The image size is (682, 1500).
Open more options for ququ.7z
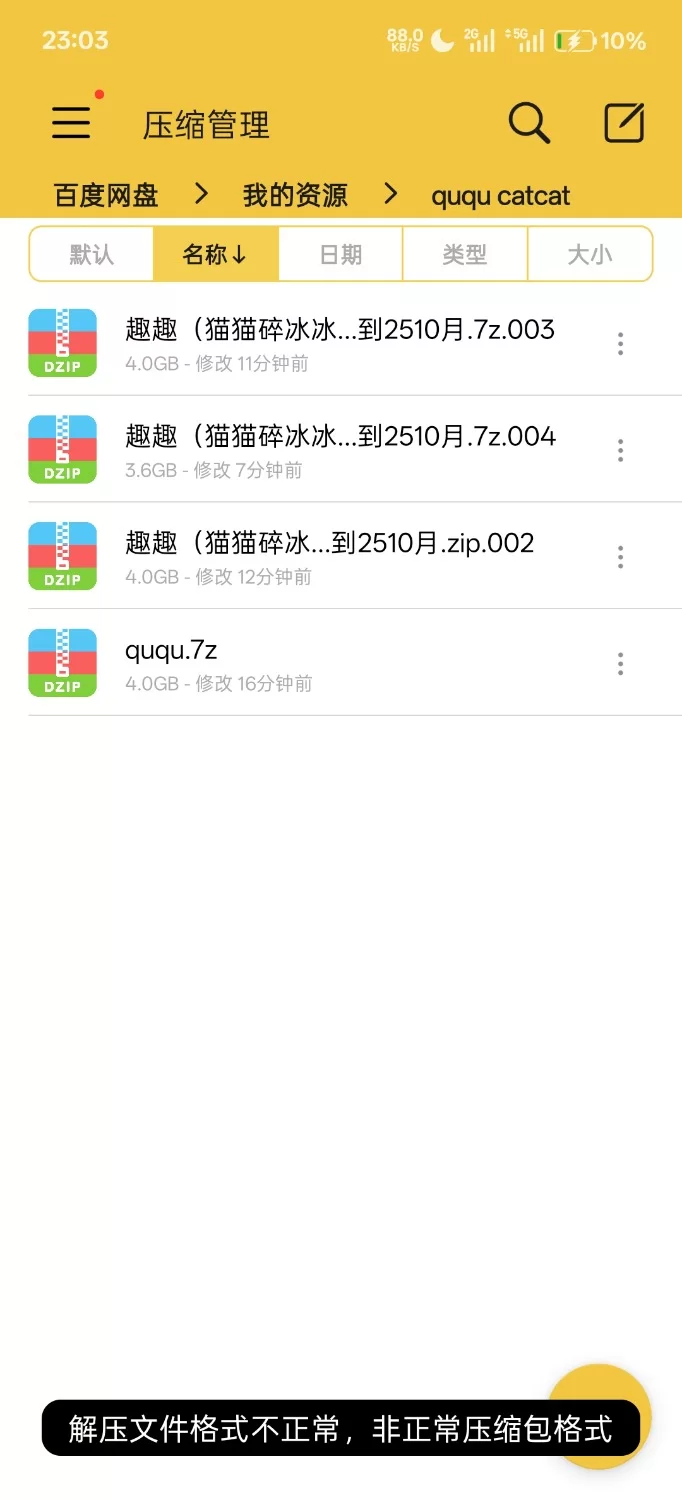coord(621,664)
